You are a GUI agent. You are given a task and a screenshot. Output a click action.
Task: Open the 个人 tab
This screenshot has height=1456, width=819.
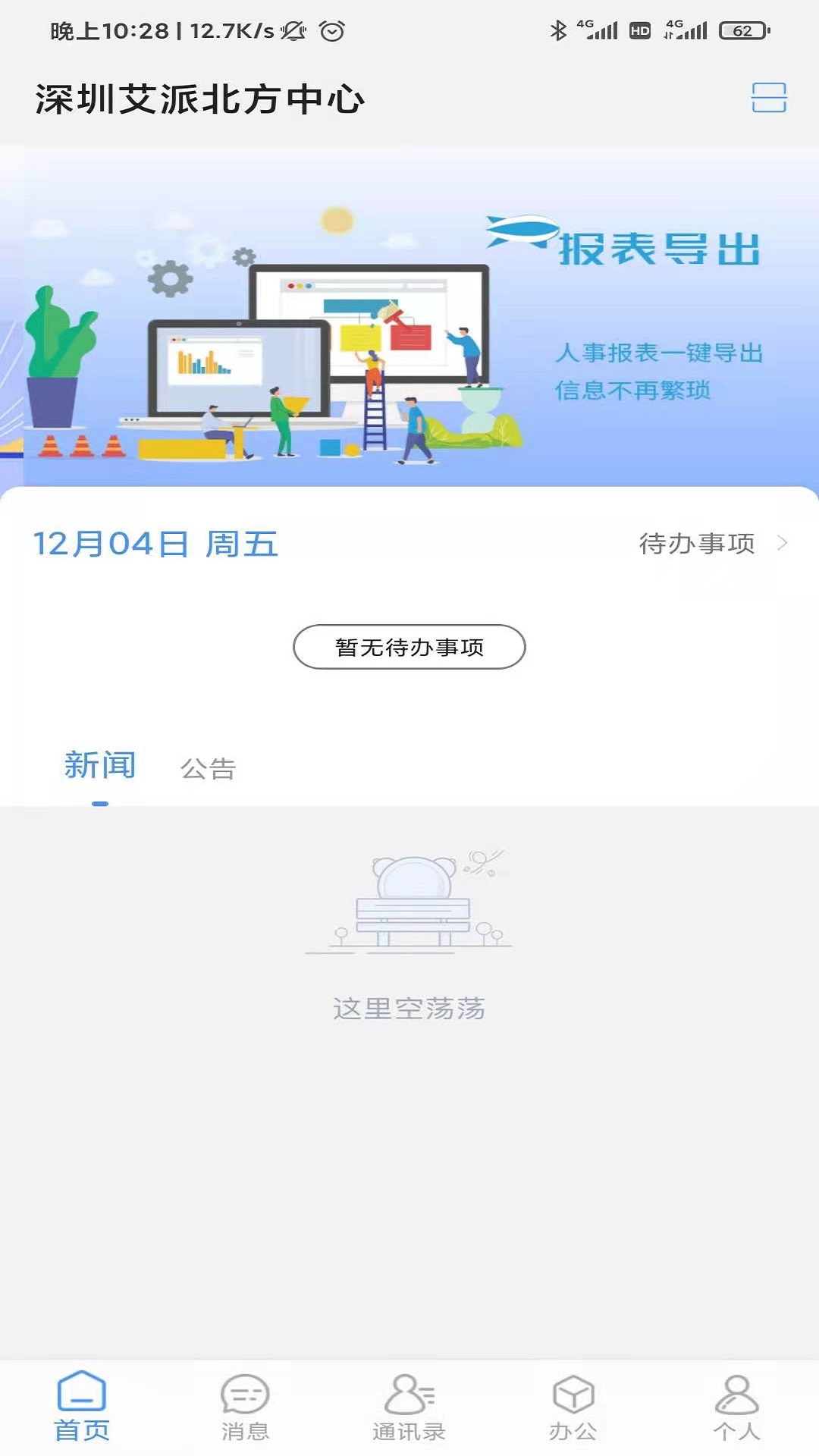coord(736,1407)
